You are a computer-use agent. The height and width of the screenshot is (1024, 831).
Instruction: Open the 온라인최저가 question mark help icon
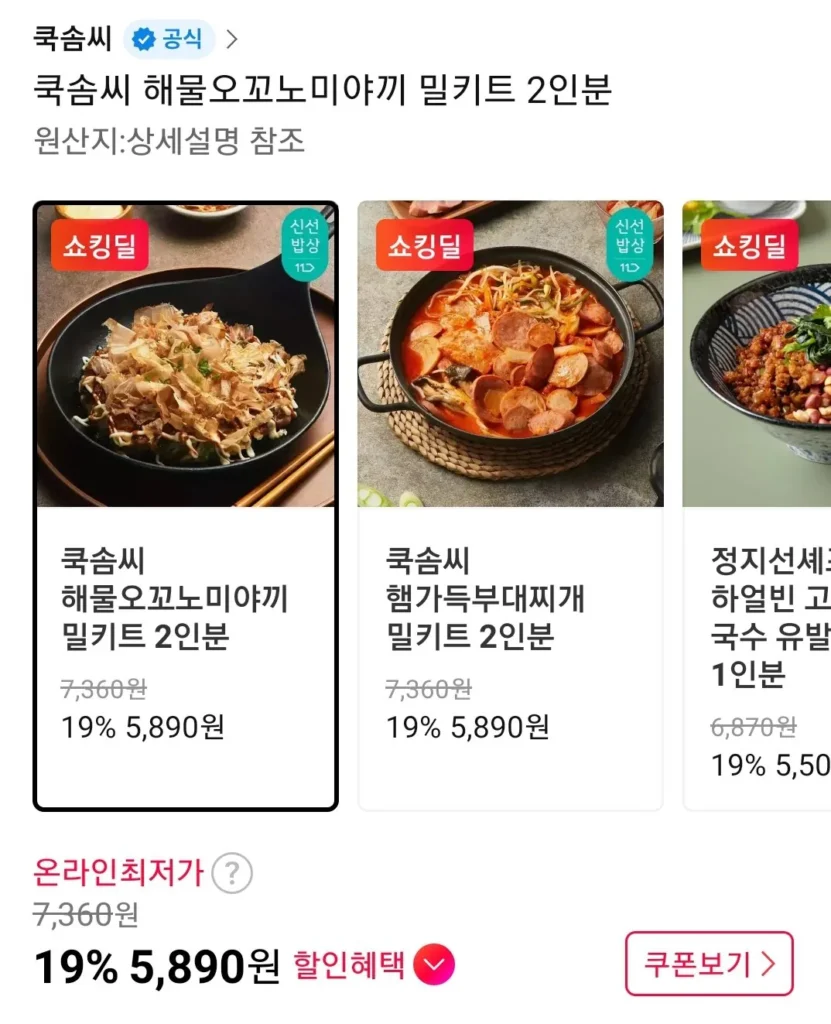(232, 872)
